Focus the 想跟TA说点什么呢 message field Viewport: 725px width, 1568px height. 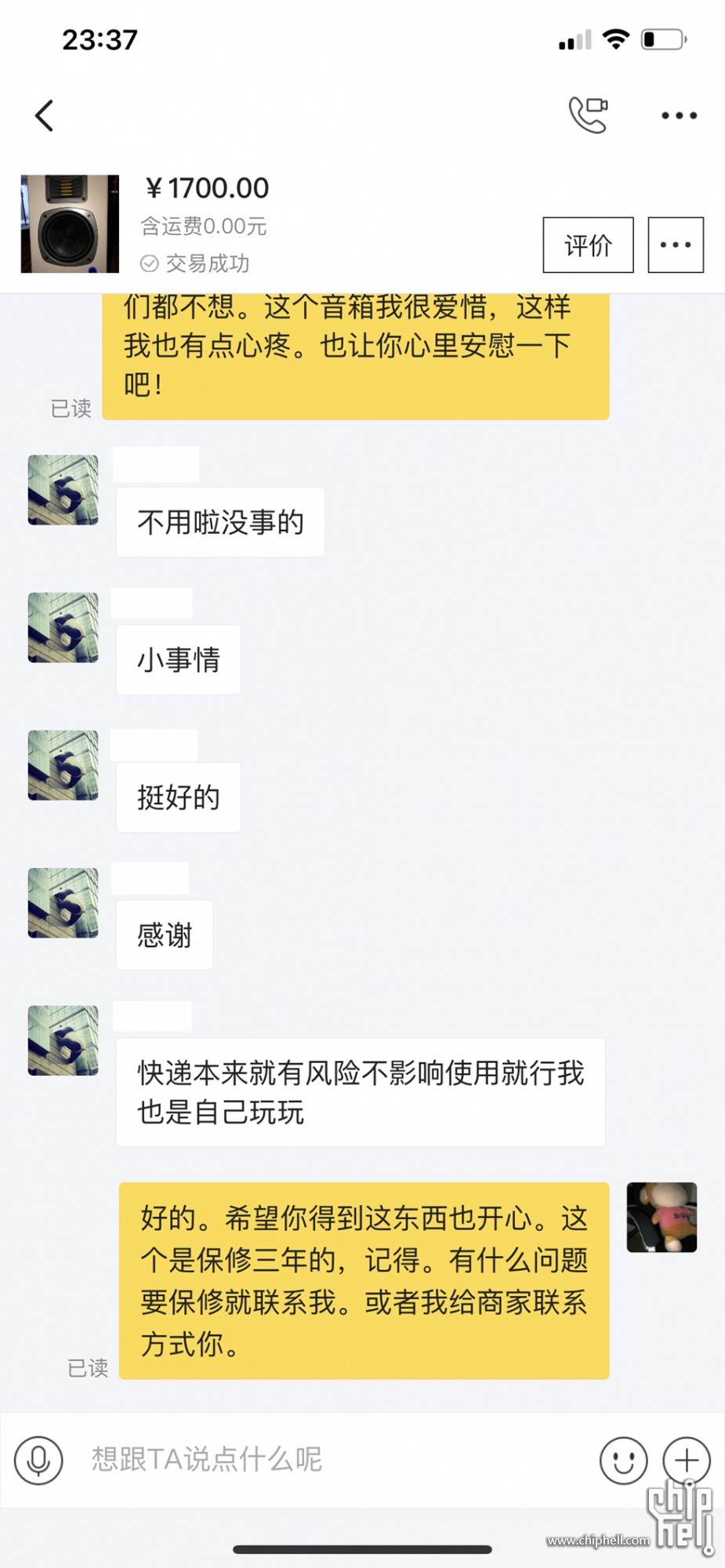coord(329,1460)
